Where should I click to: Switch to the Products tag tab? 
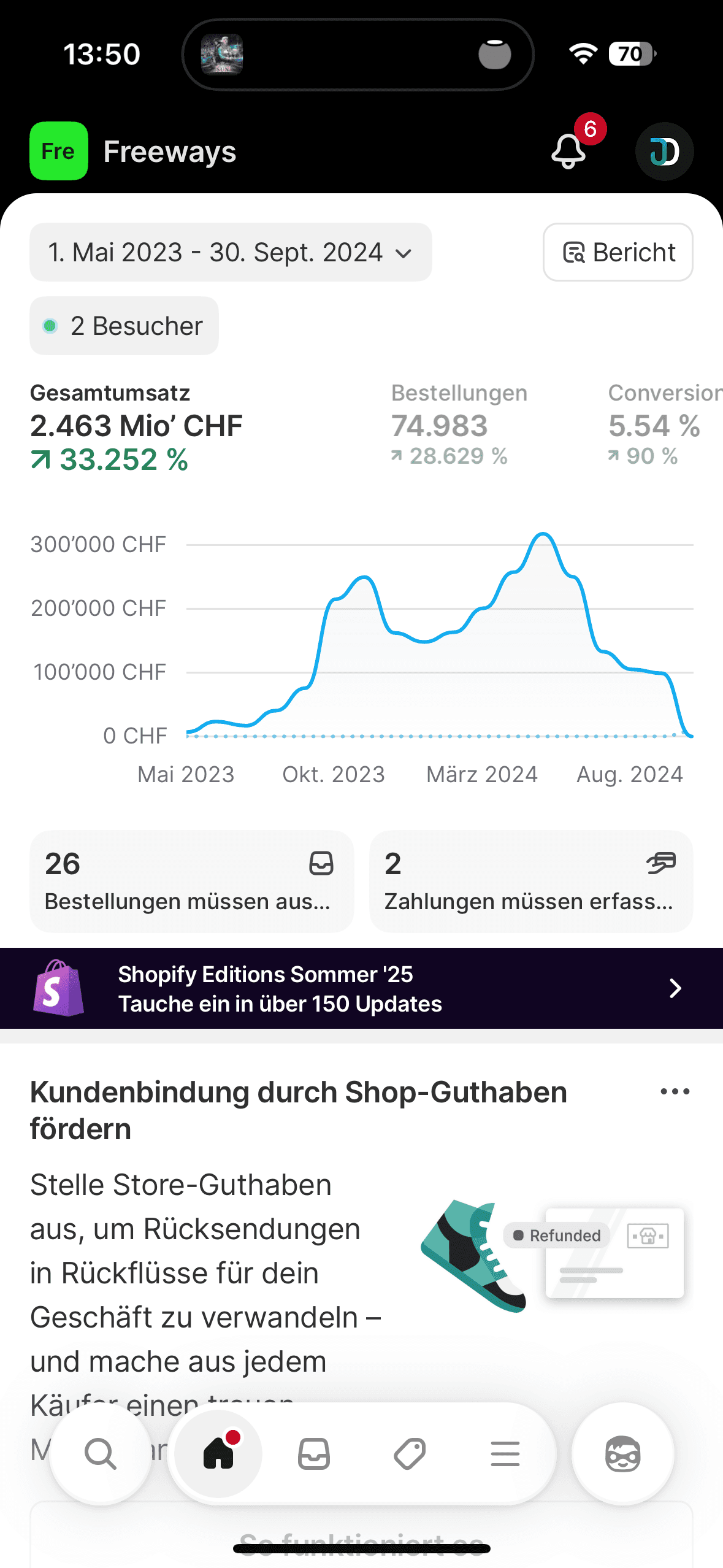(x=410, y=1454)
